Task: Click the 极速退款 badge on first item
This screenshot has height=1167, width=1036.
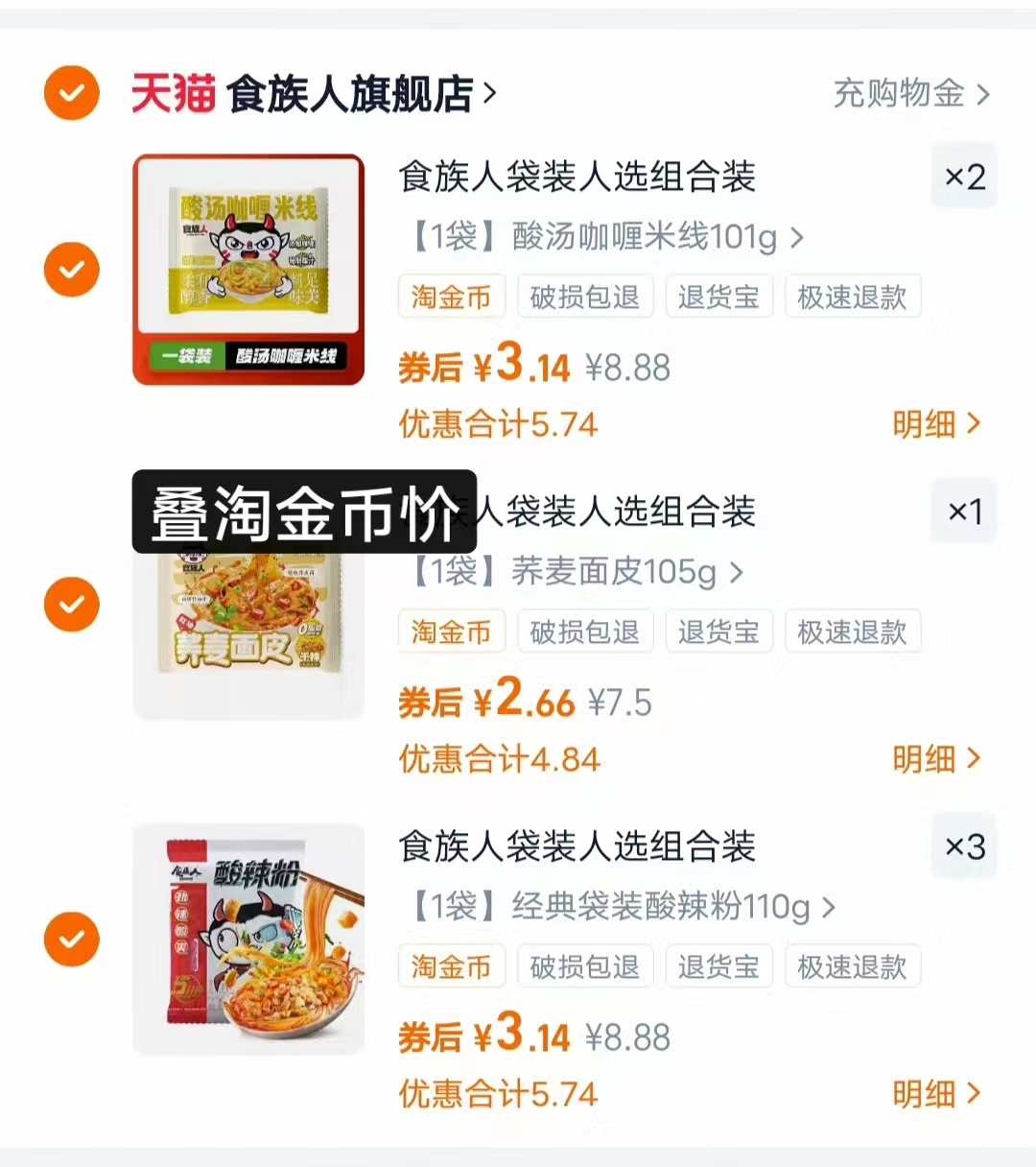Action: click(x=853, y=297)
